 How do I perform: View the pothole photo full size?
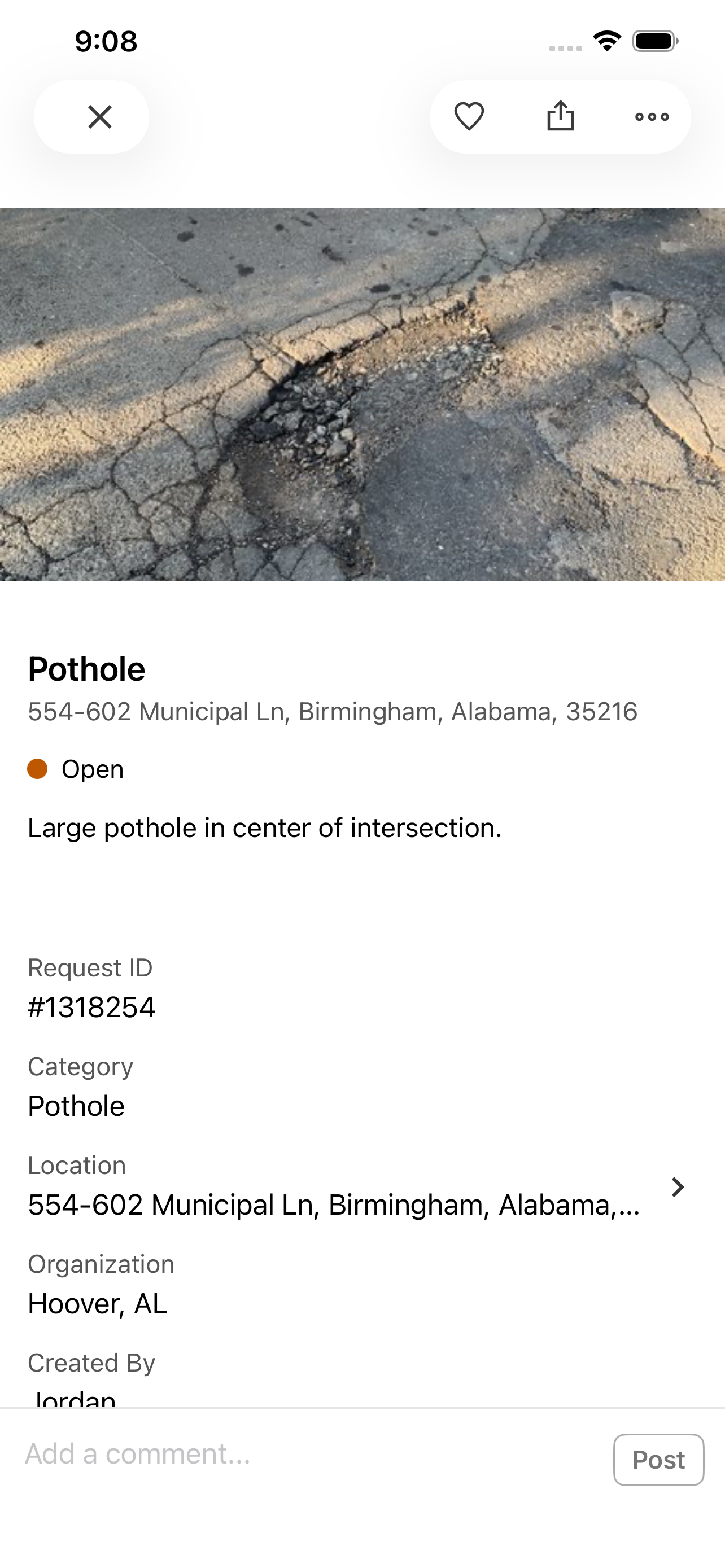pyautogui.click(x=362, y=395)
